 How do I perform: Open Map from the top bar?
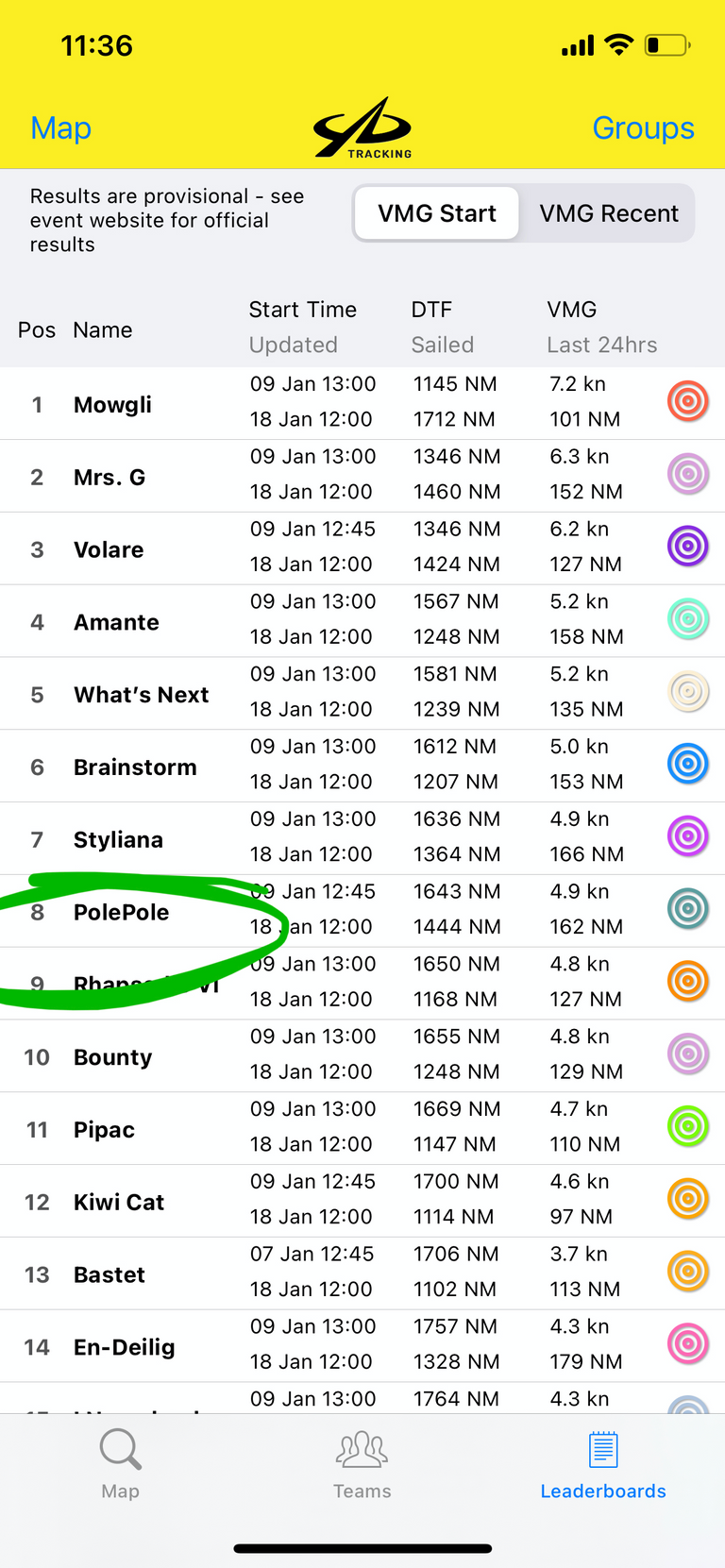point(60,128)
